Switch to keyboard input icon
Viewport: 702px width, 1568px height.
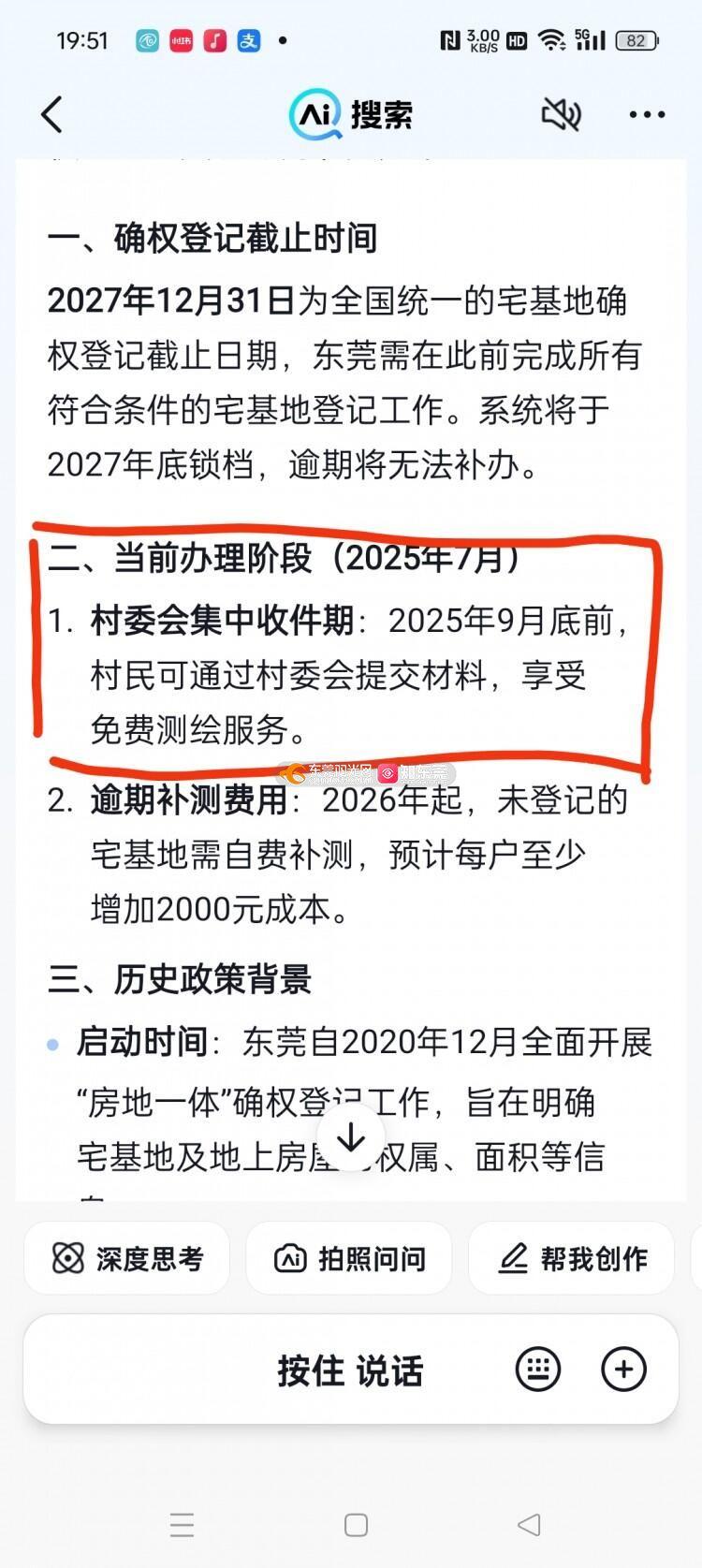[x=538, y=1370]
